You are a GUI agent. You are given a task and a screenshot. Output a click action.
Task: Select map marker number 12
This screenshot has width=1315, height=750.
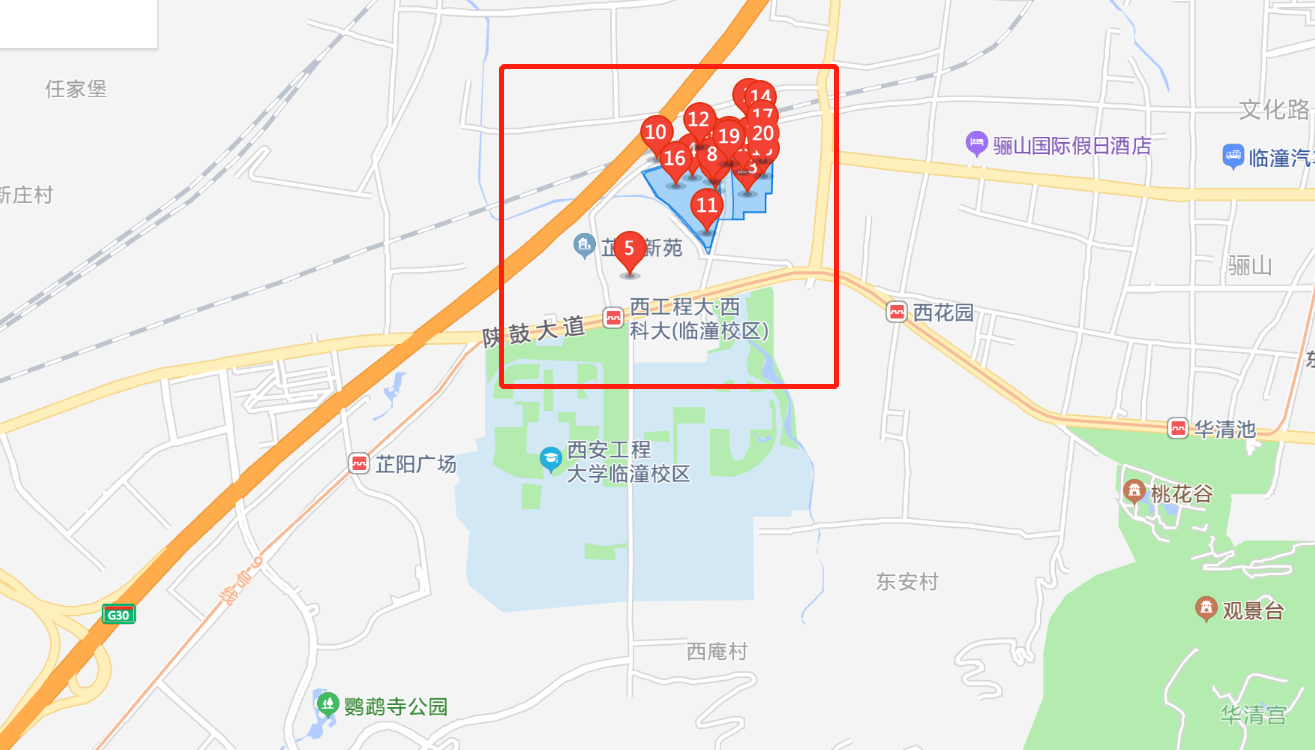[x=698, y=121]
